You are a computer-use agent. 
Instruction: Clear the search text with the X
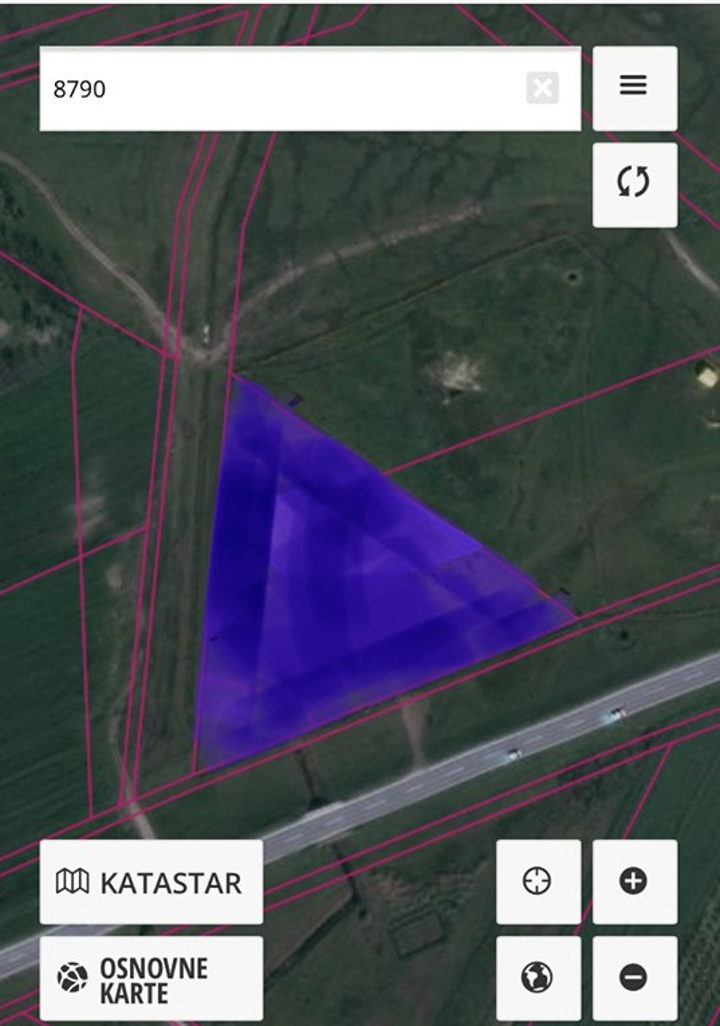[x=542, y=89]
